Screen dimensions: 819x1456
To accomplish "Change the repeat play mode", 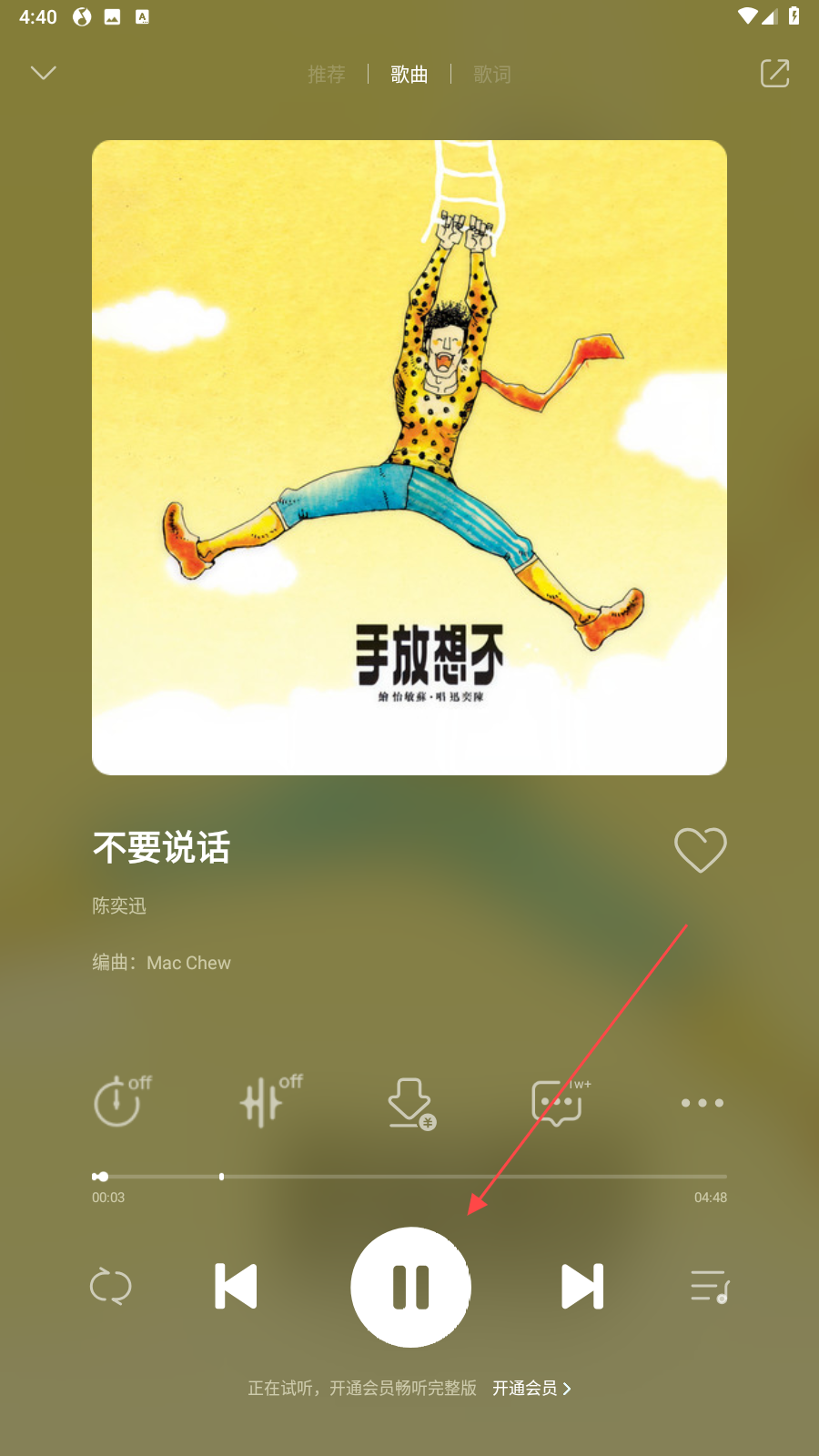I will point(111,1287).
